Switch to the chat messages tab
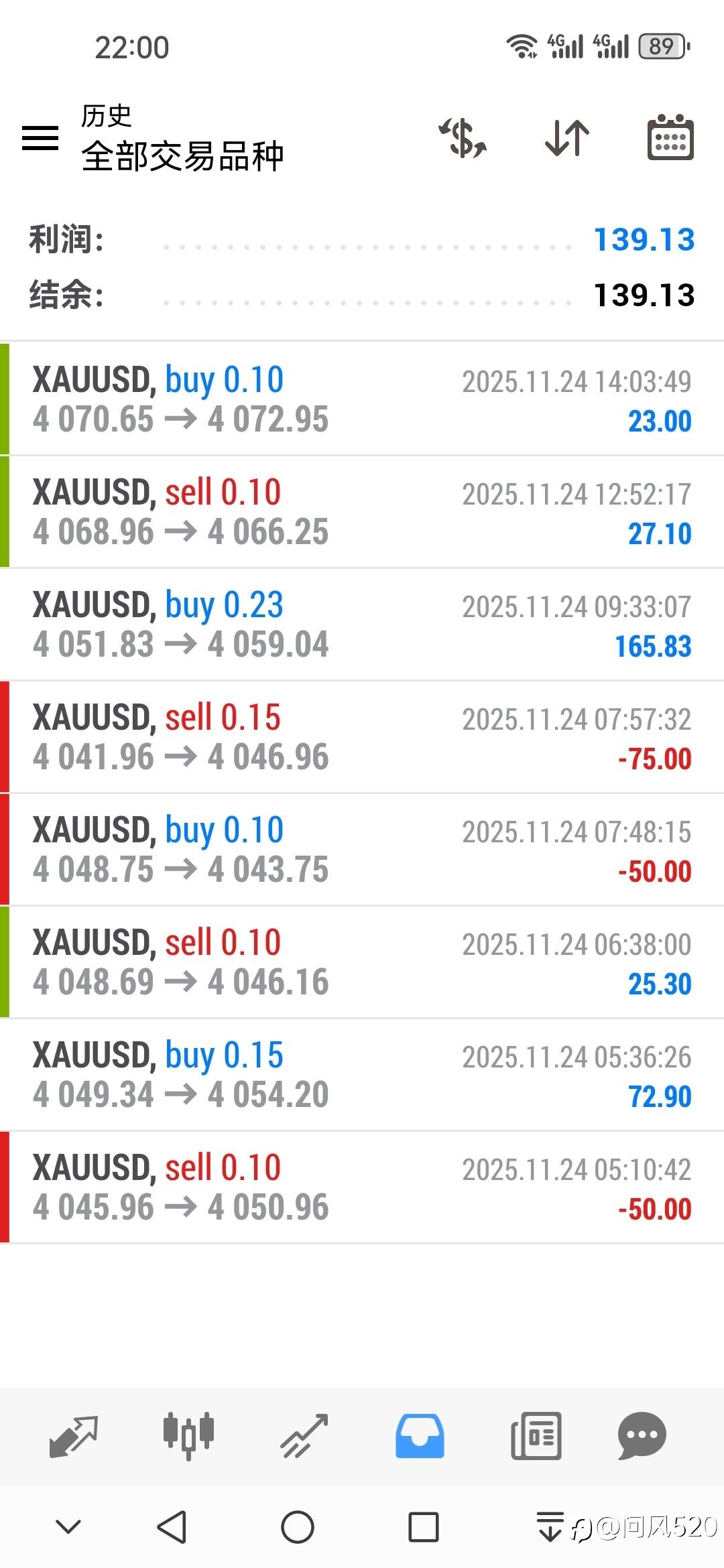This screenshot has width=724, height=1568. click(642, 1435)
